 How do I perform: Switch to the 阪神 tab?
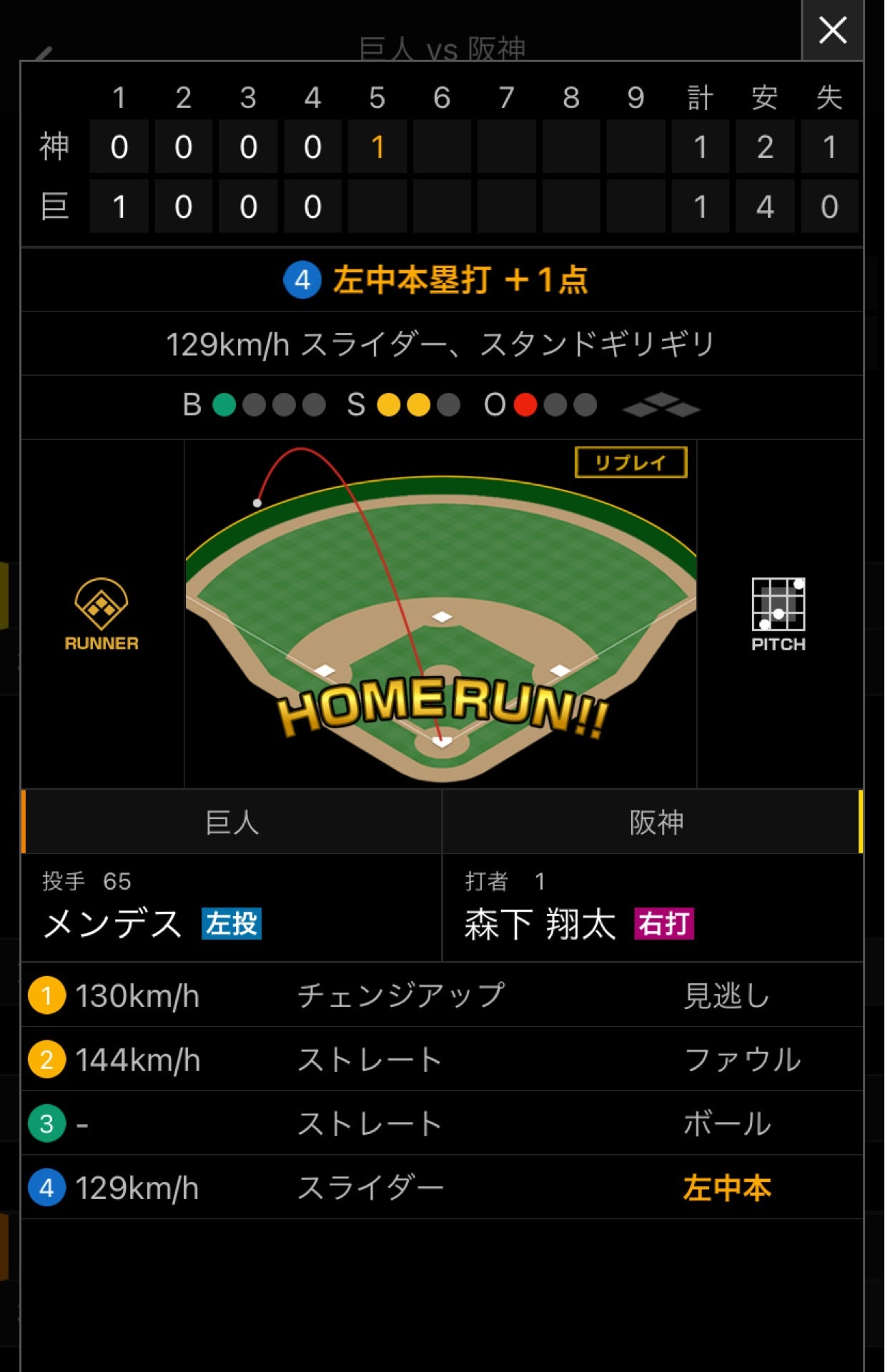[655, 822]
